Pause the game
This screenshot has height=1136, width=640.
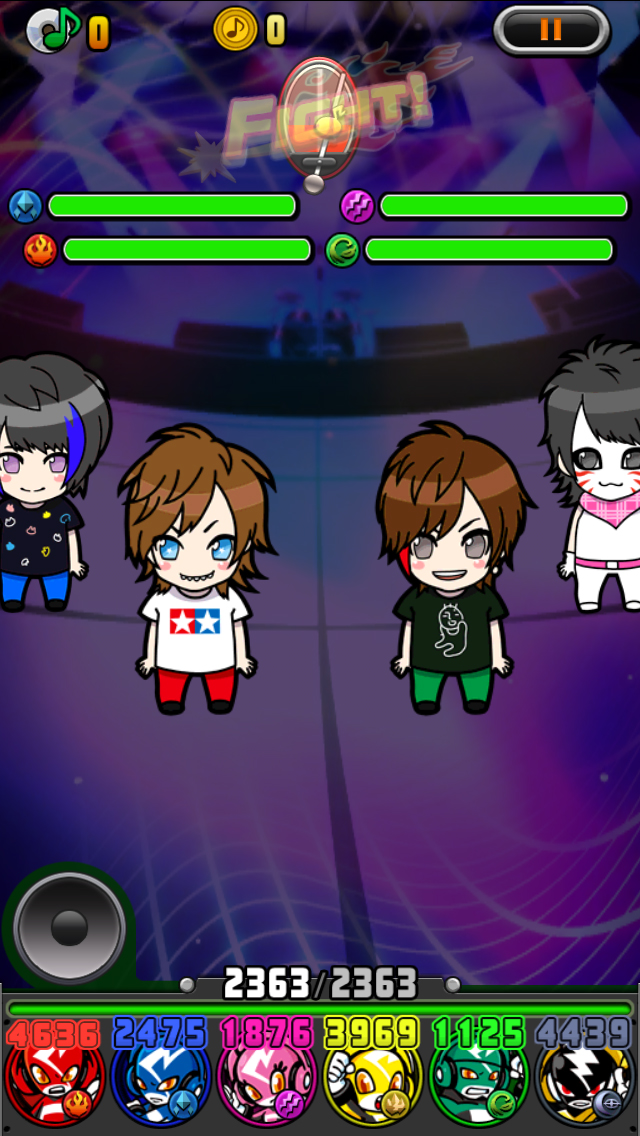[551, 30]
